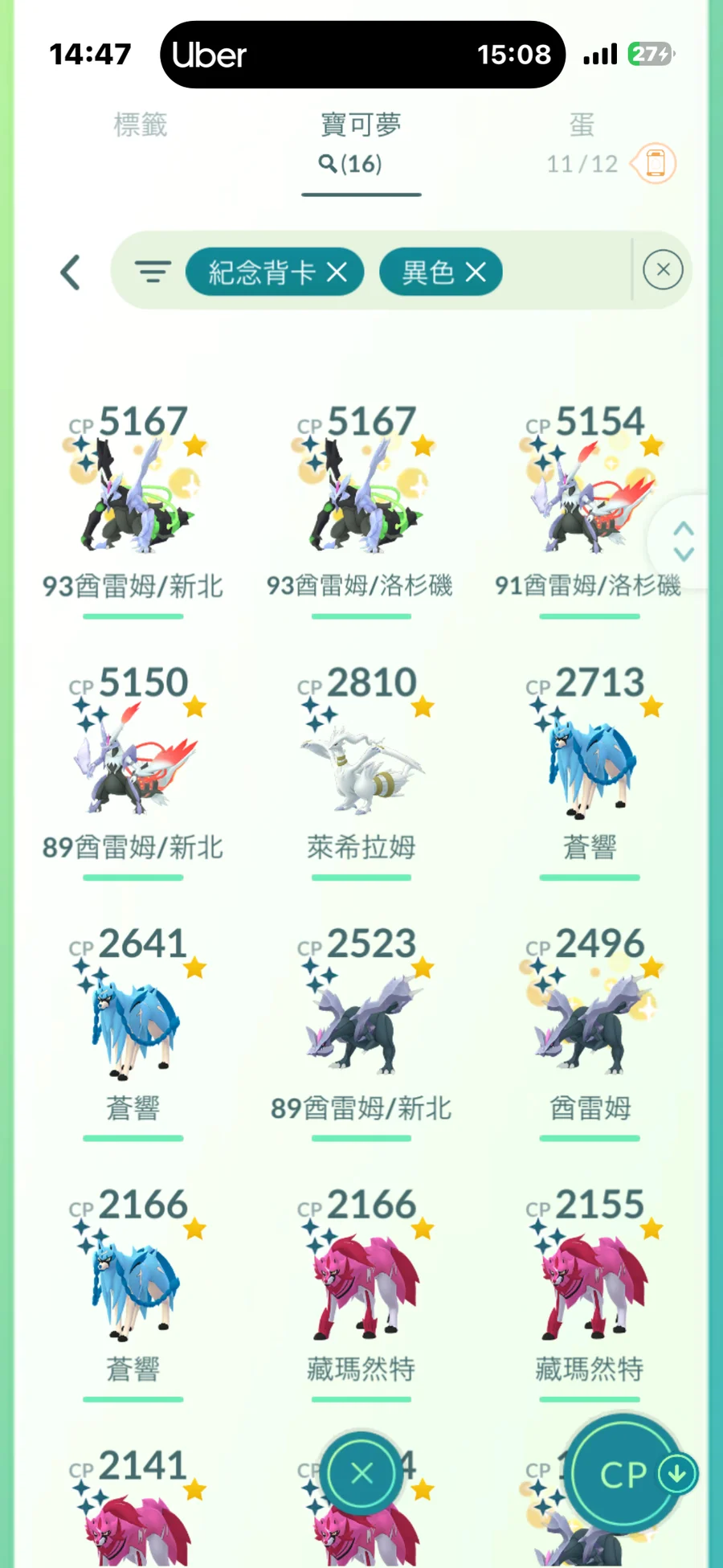Switch to the 標籤 tab
This screenshot has height=1568, width=723.
click(x=141, y=125)
